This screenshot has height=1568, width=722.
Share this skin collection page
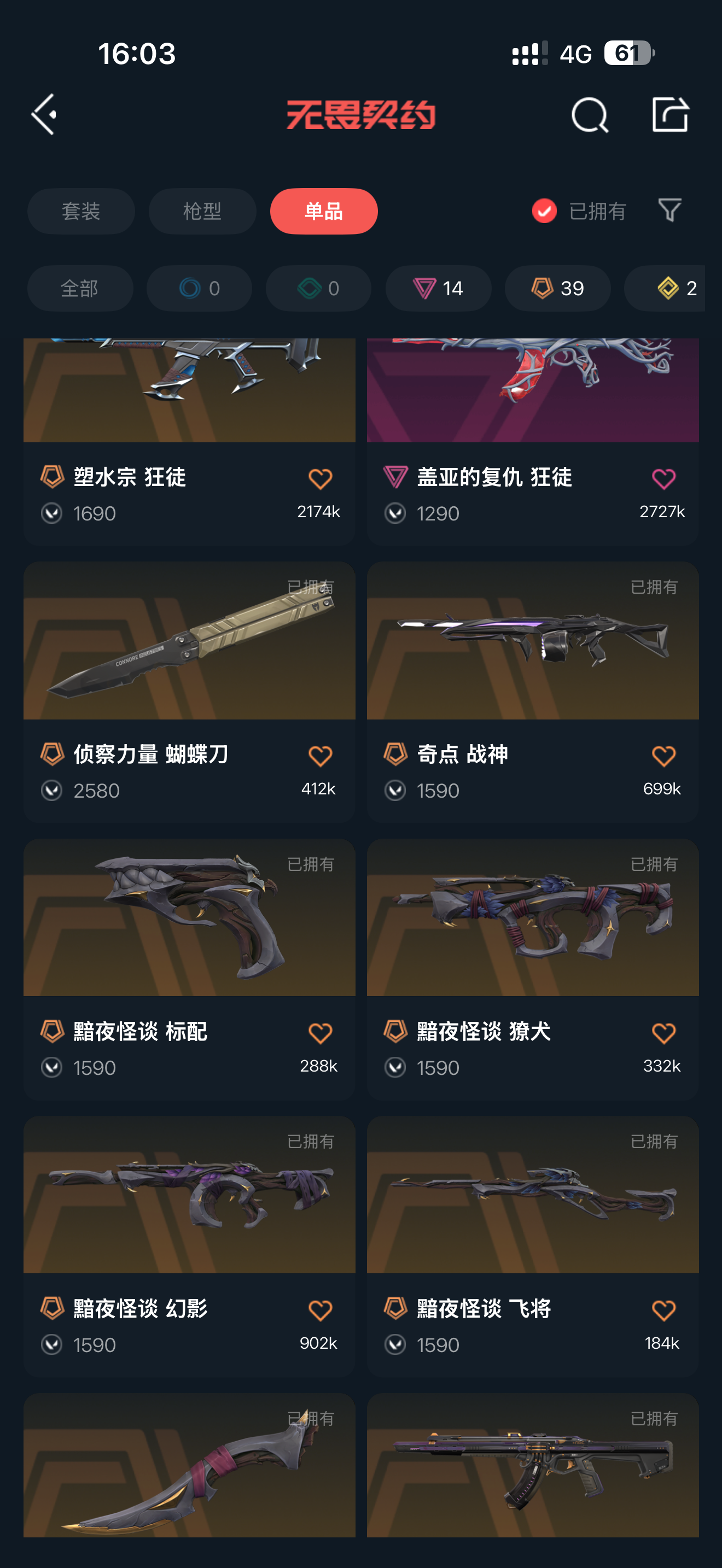tap(669, 114)
